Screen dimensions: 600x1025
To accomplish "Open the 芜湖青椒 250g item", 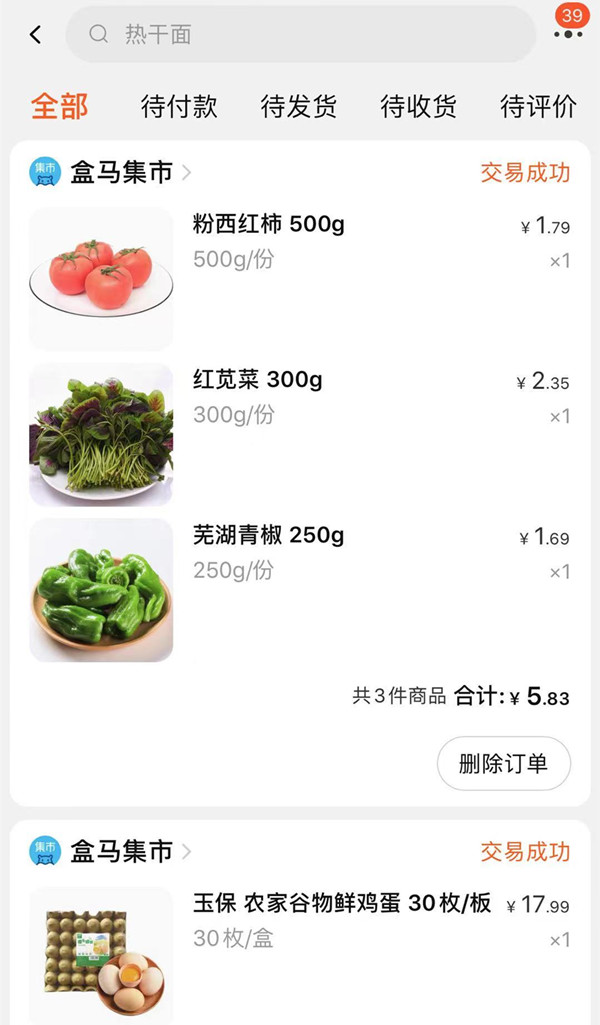I will pos(268,536).
